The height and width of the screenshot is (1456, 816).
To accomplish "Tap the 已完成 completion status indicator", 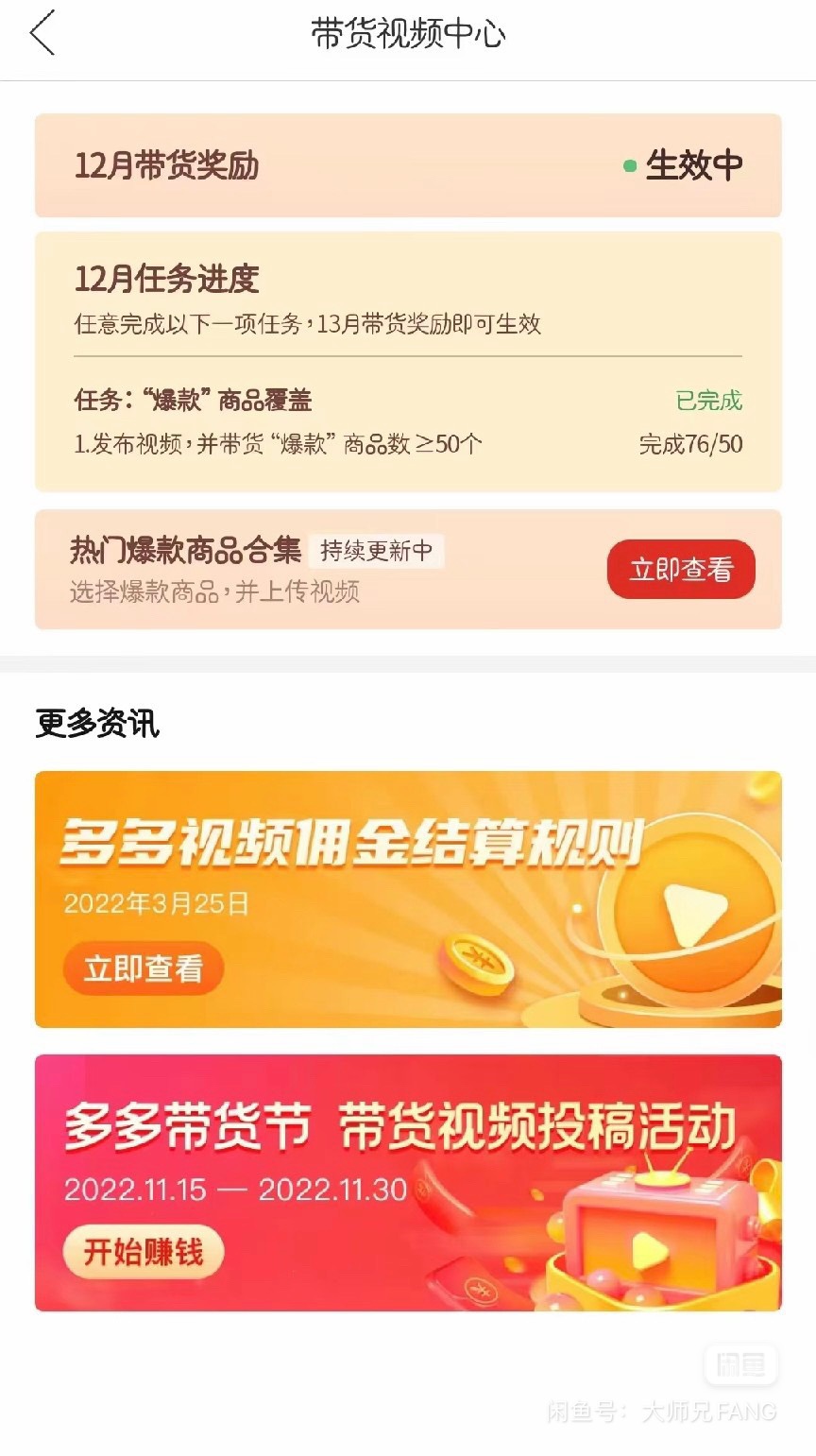I will [710, 402].
